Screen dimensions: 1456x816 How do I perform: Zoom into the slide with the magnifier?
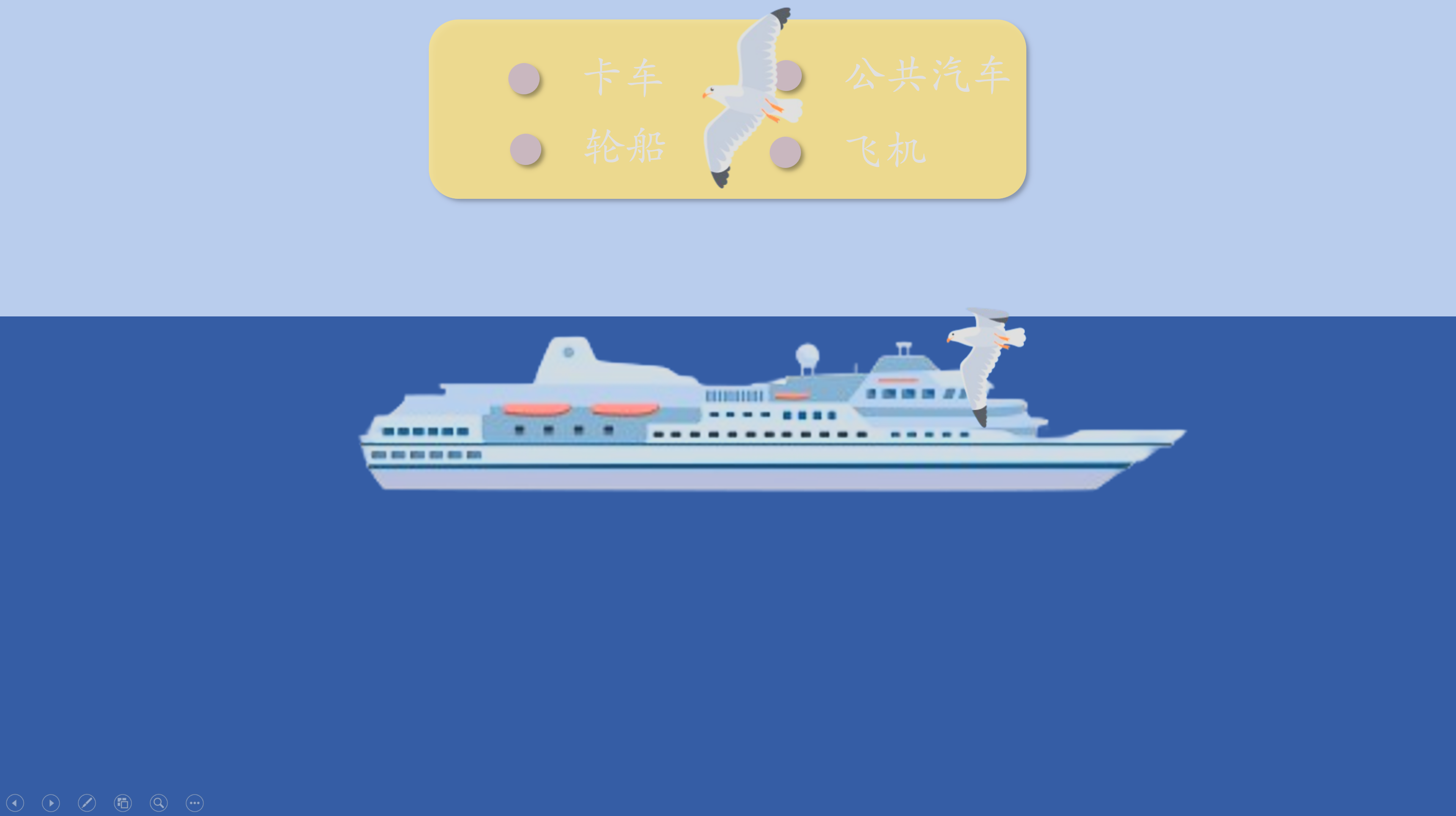click(x=159, y=802)
